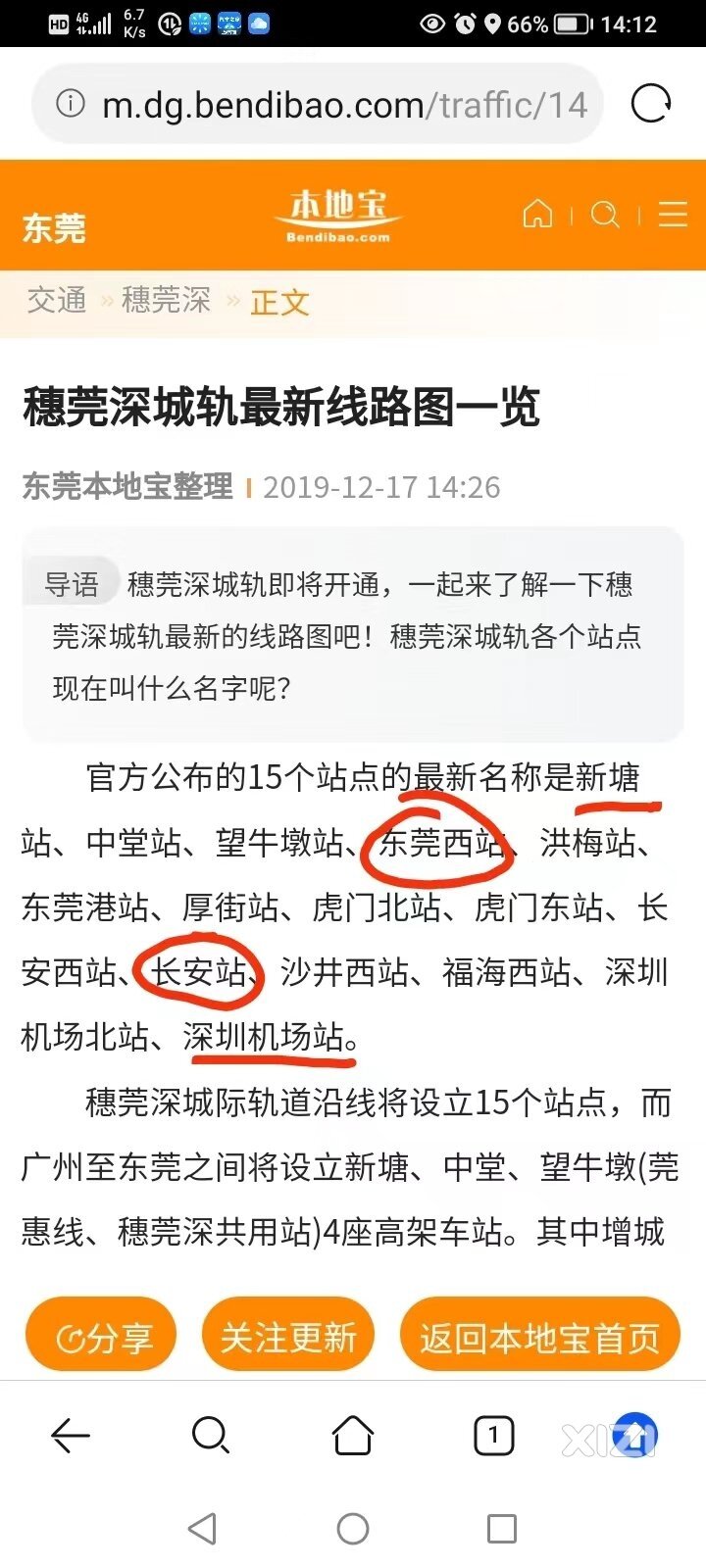Go to 交通 breadcrumb
Image resolution: width=706 pixels, height=1568 pixels.
pos(57,300)
